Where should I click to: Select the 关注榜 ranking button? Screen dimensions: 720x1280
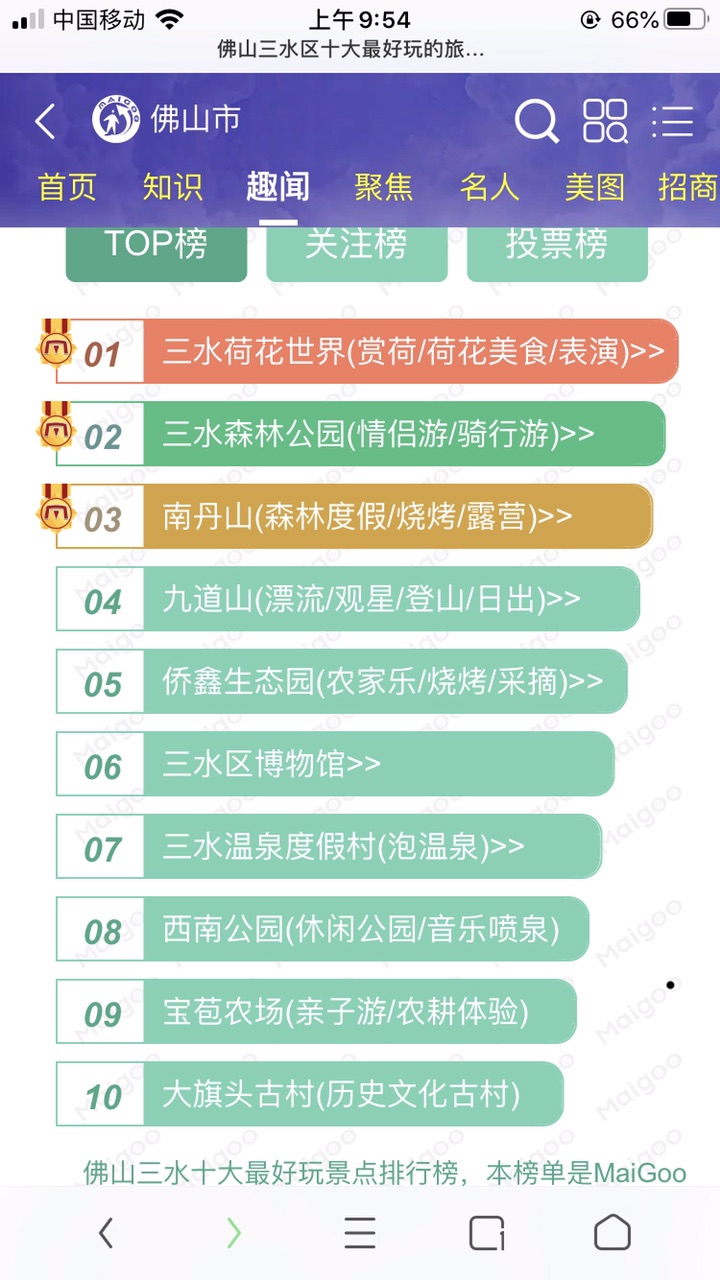click(x=356, y=246)
